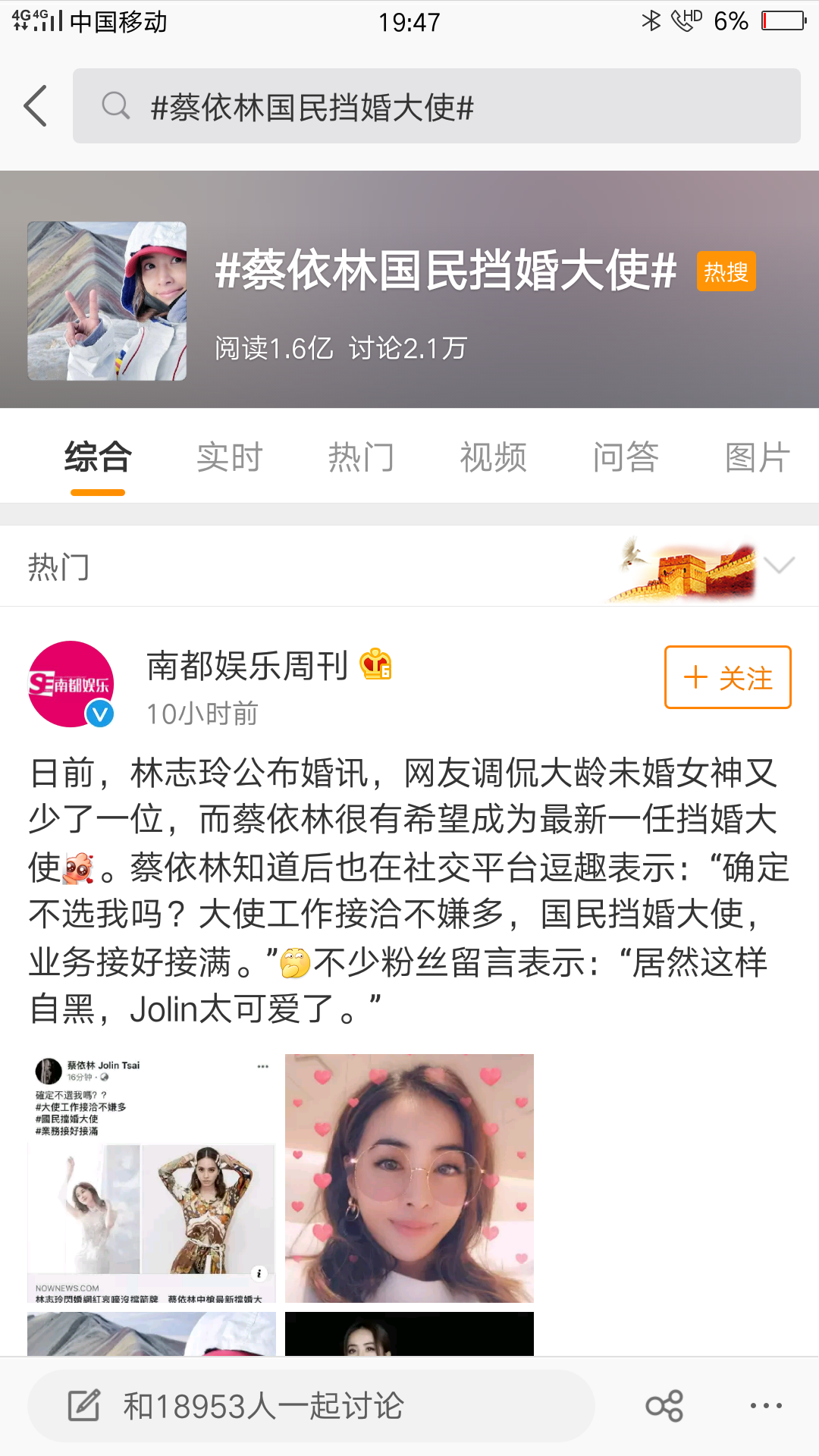
Task: Switch to the 问答 tab
Action: [625, 458]
